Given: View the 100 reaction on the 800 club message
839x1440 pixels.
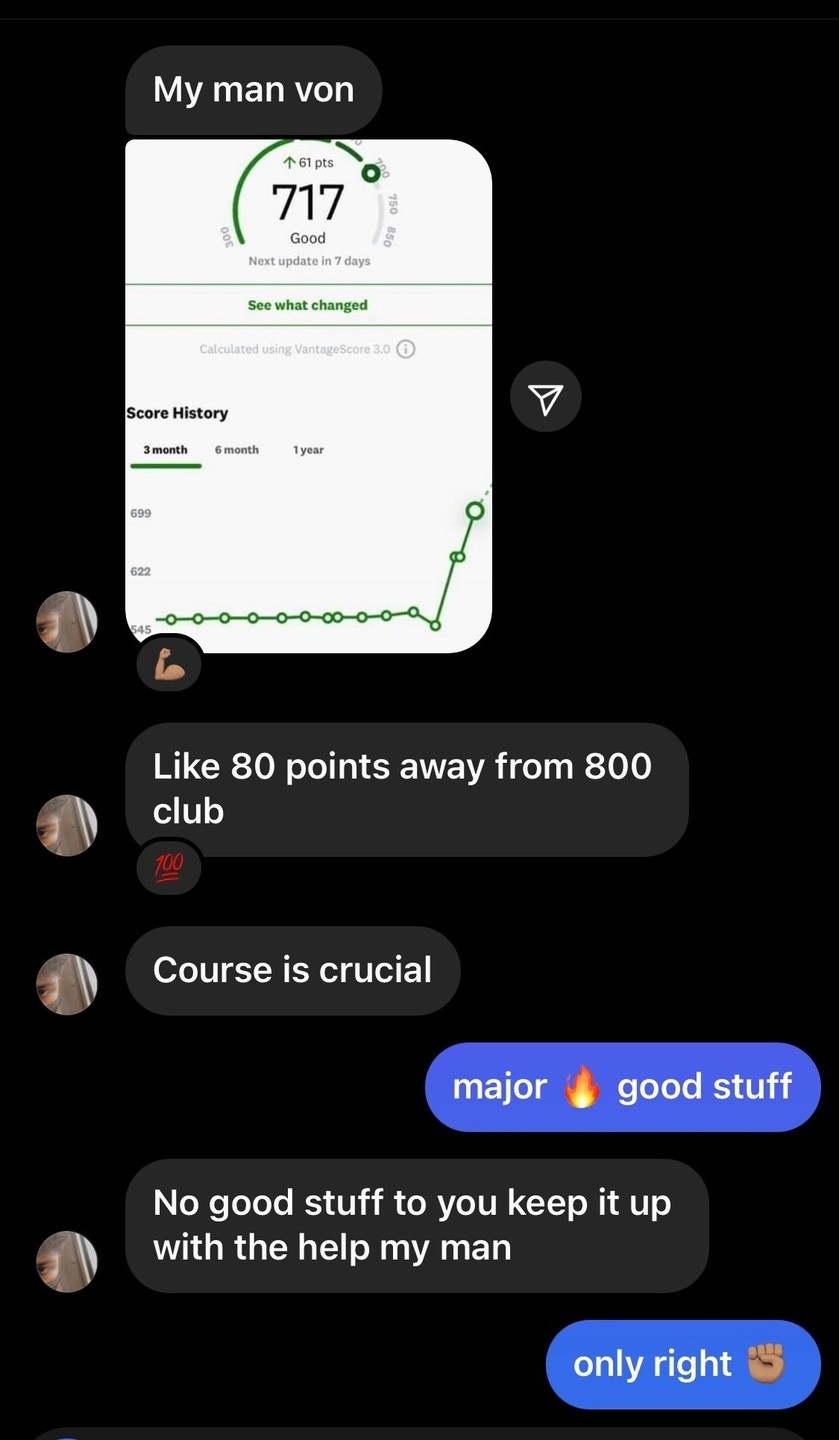Looking at the screenshot, I should [x=169, y=868].
